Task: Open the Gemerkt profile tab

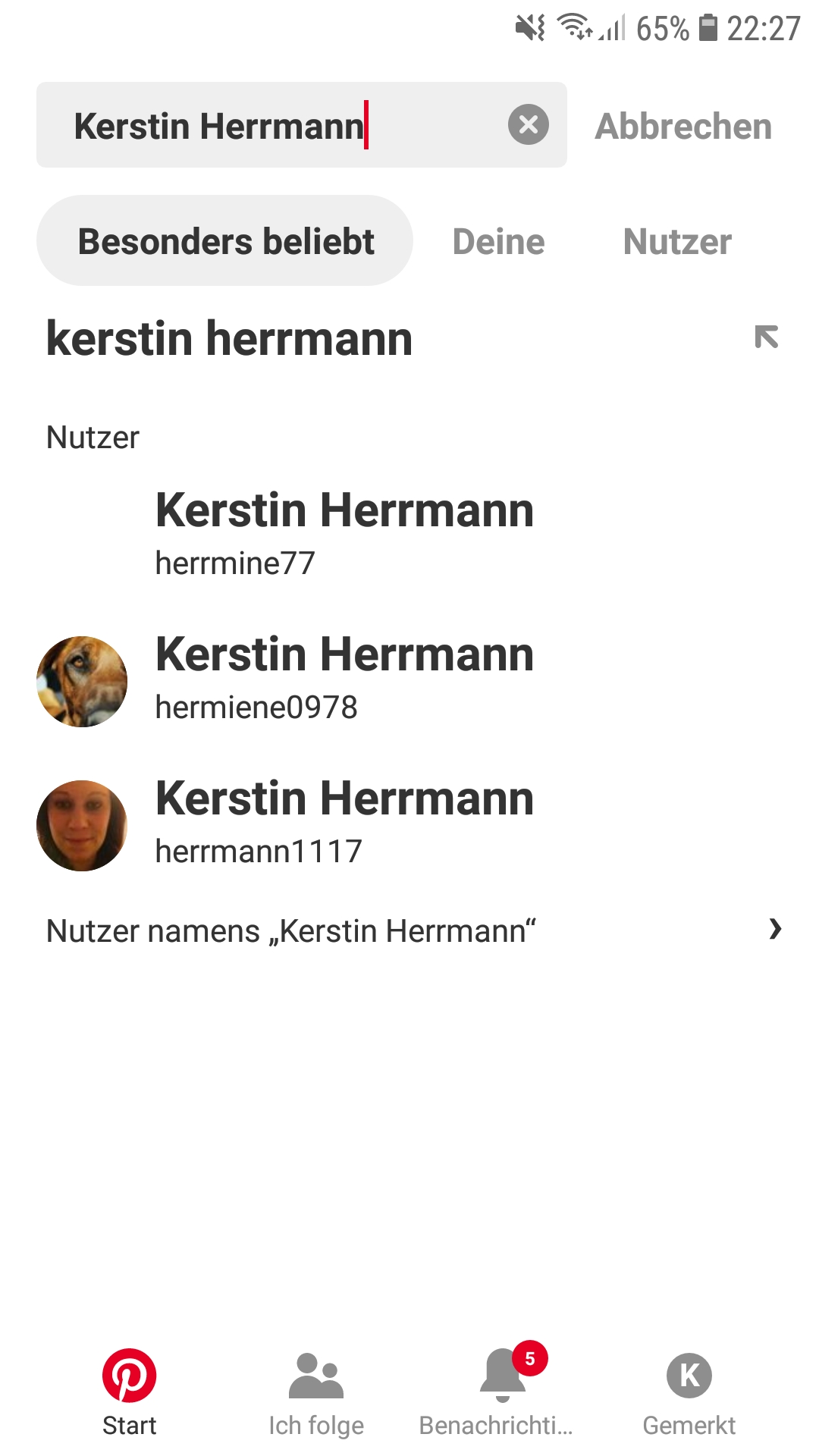Action: [689, 1390]
